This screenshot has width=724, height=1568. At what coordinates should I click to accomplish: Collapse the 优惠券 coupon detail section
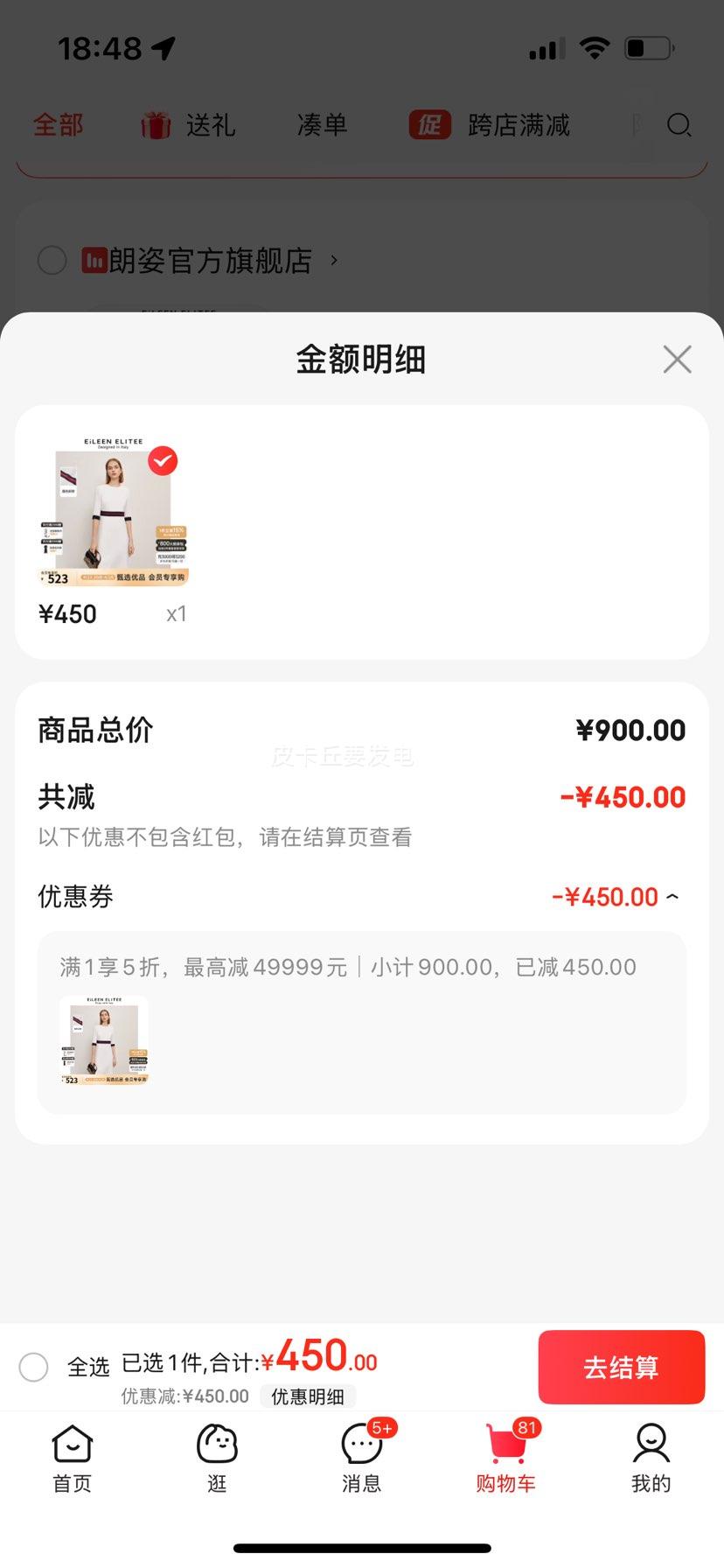coord(672,896)
